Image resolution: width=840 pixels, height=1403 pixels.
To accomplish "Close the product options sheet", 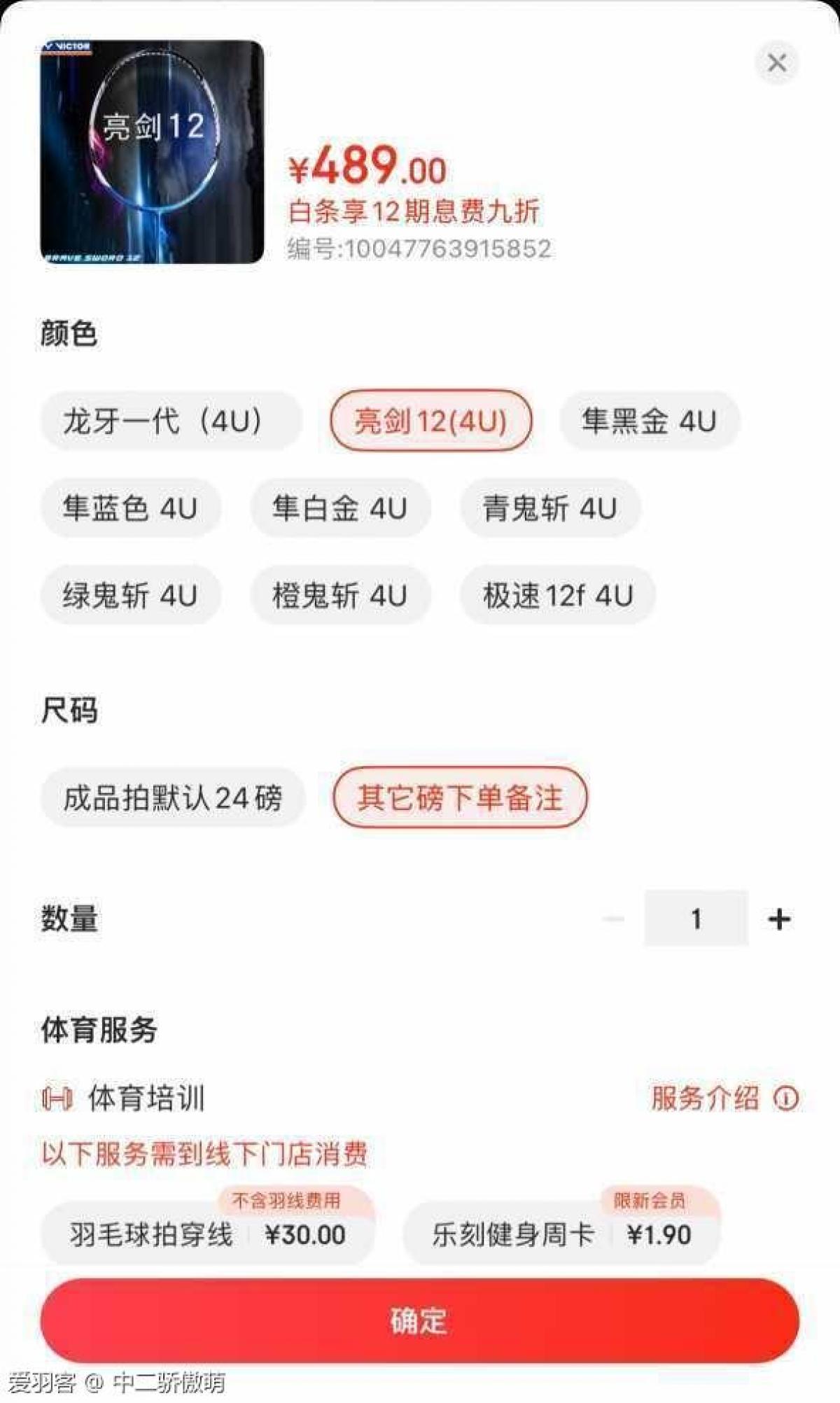I will 776,63.
